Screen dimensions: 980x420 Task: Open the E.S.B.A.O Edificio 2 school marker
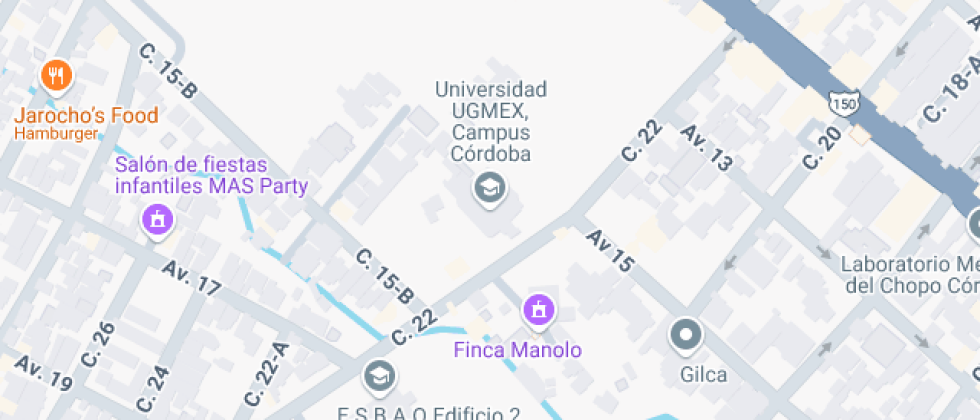[379, 376]
